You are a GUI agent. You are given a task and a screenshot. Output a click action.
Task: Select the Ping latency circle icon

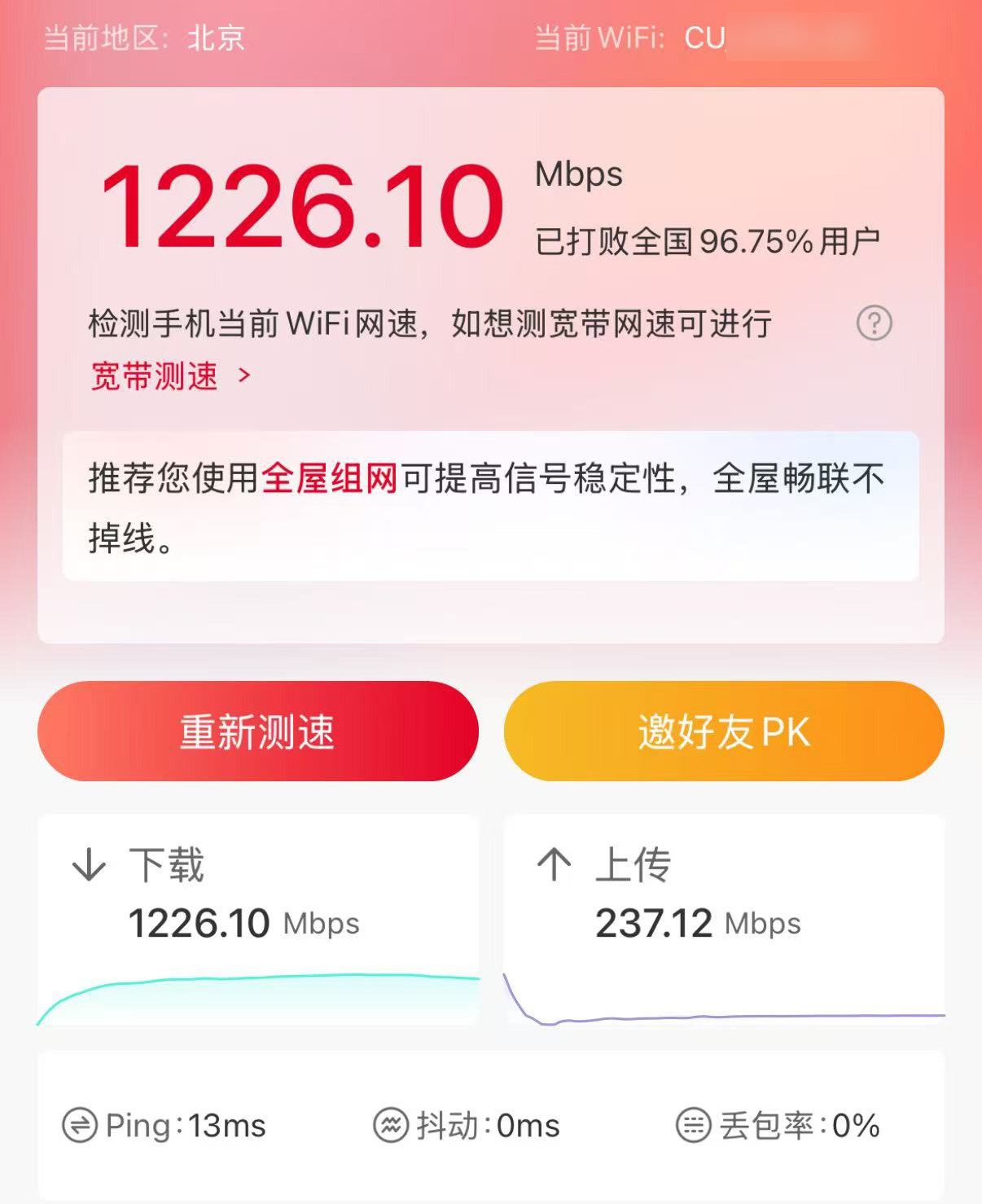(x=79, y=1126)
